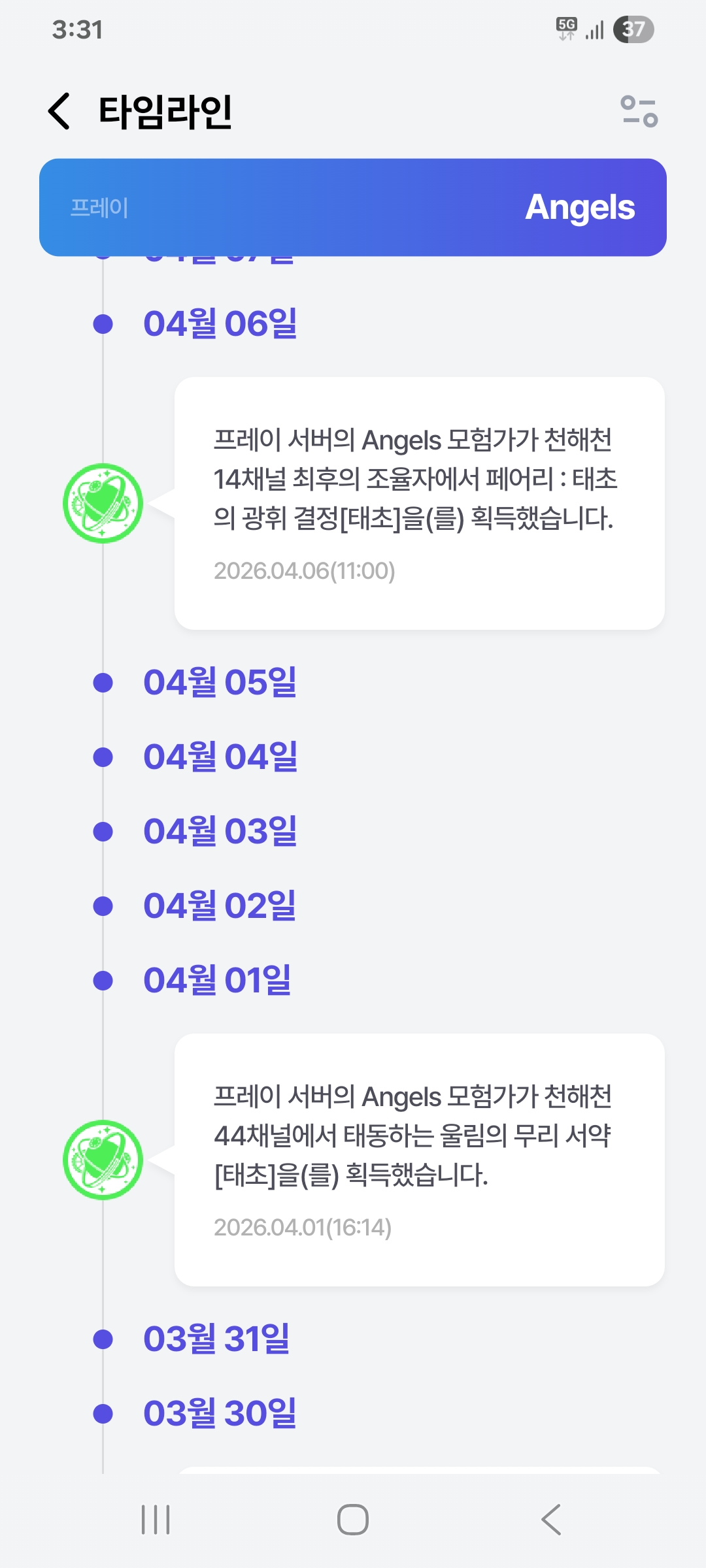The width and height of the screenshot is (706, 1568).
Task: Select the 03월 30일 date marker
Action: [x=220, y=1413]
